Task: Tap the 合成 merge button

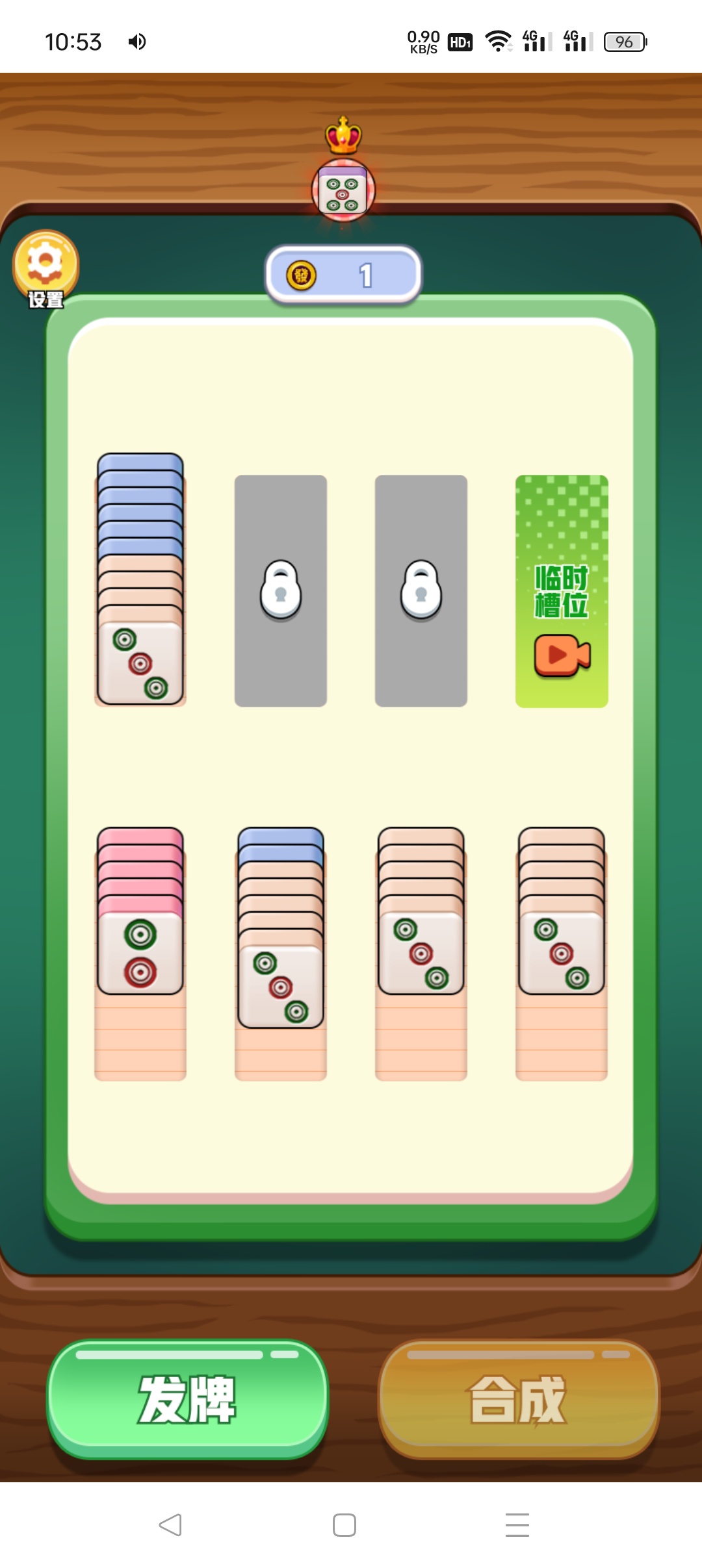Action: [x=518, y=1398]
